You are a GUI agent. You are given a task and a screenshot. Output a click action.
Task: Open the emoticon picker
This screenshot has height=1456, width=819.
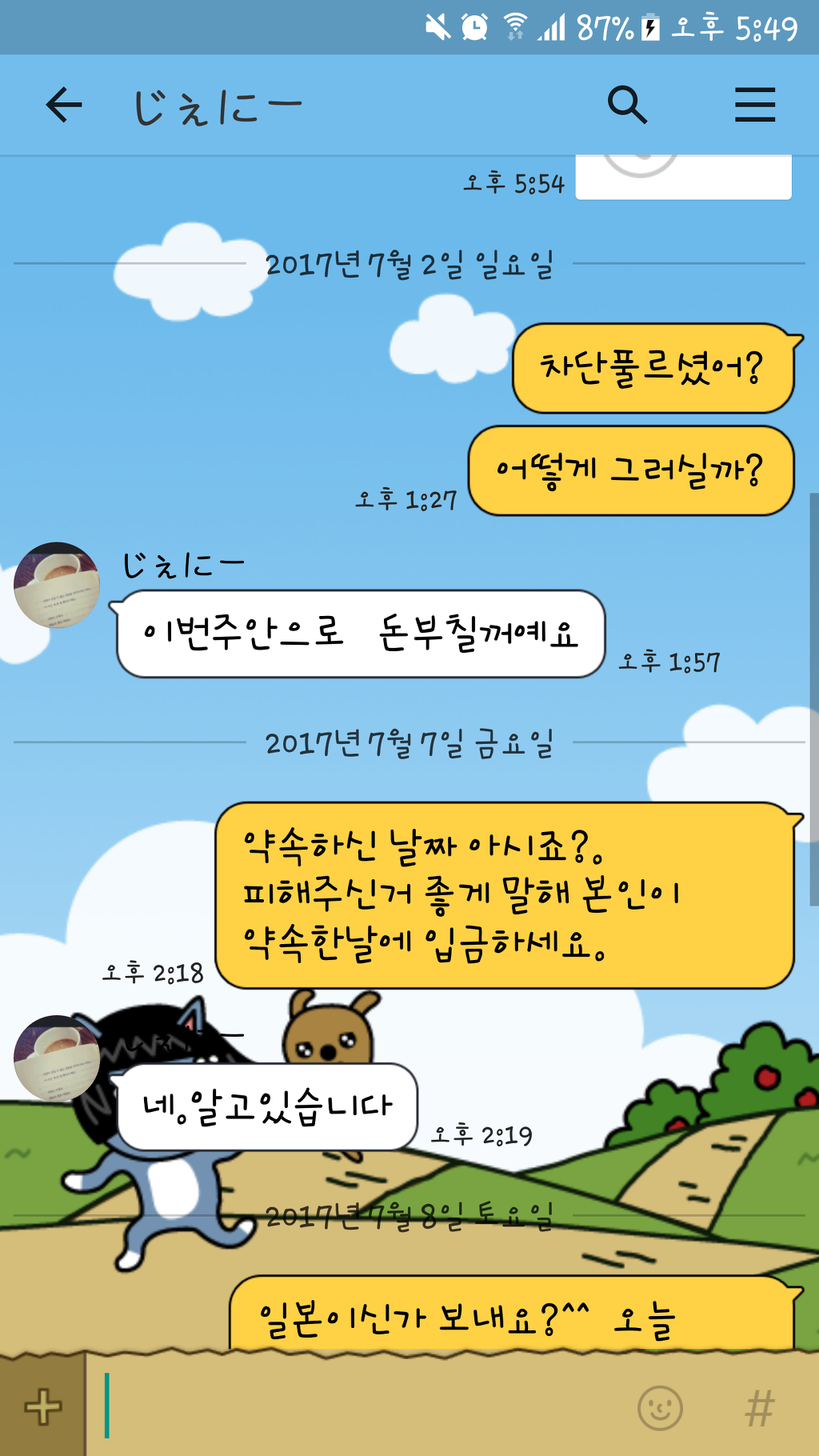point(660,1407)
